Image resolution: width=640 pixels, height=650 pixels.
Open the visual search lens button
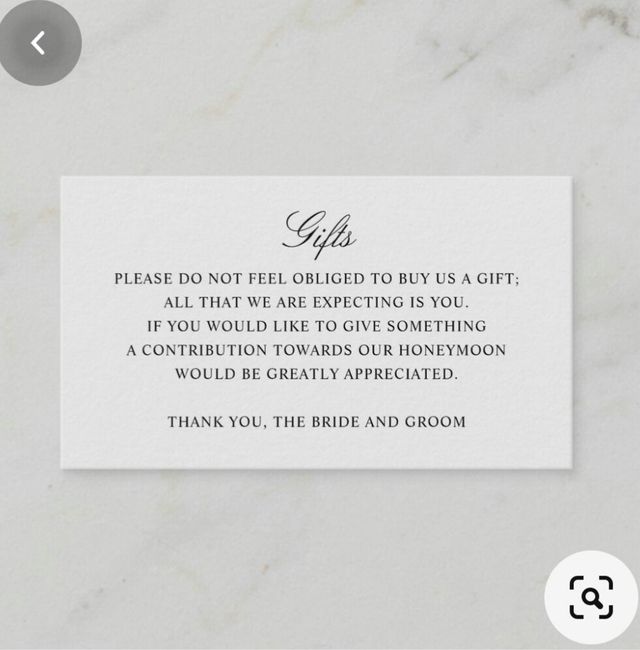click(591, 597)
